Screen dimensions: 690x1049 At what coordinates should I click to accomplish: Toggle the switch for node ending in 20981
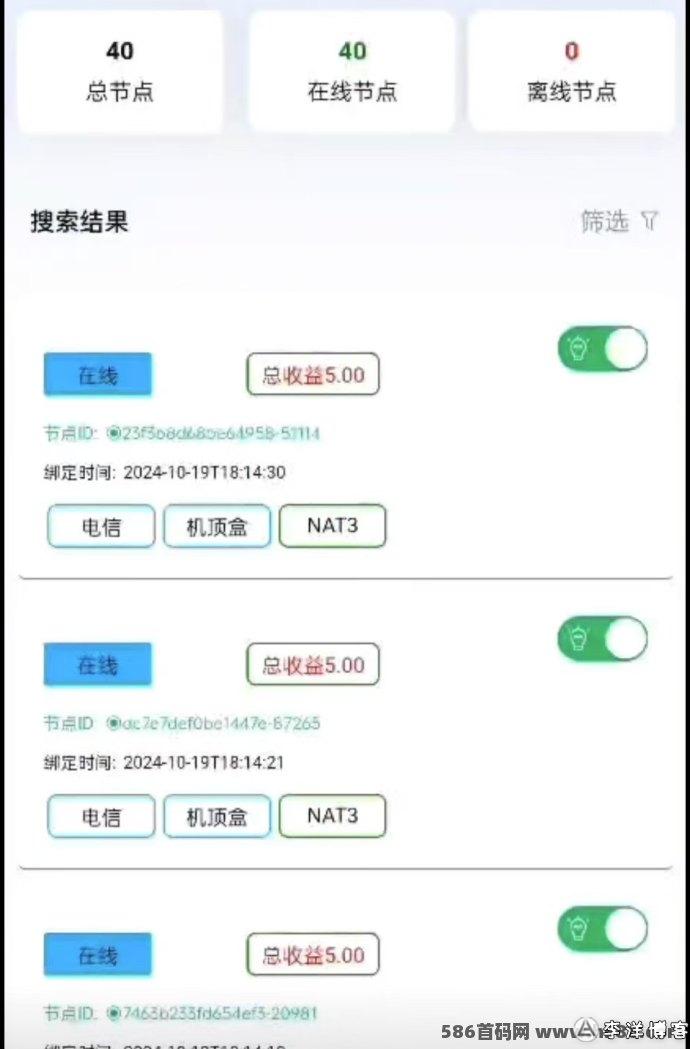coord(602,929)
